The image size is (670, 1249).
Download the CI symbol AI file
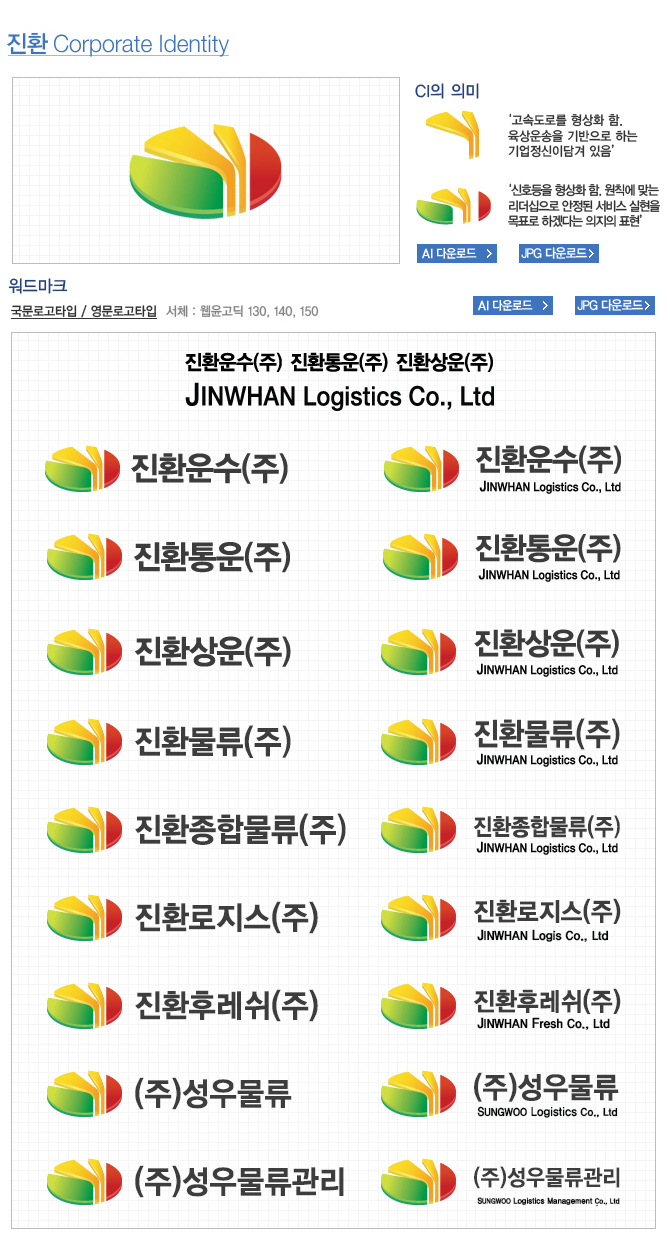pos(456,254)
